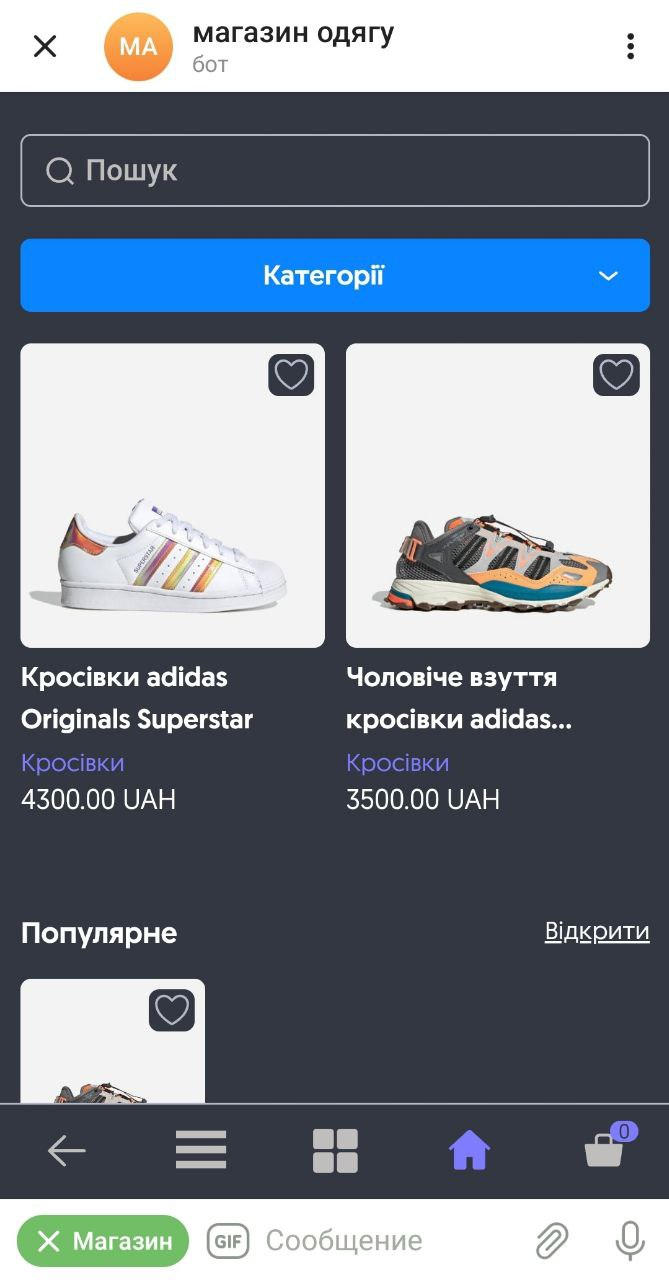The height and width of the screenshot is (1280, 669).
Task: Go back with the bottom arrow
Action: coord(67,1151)
